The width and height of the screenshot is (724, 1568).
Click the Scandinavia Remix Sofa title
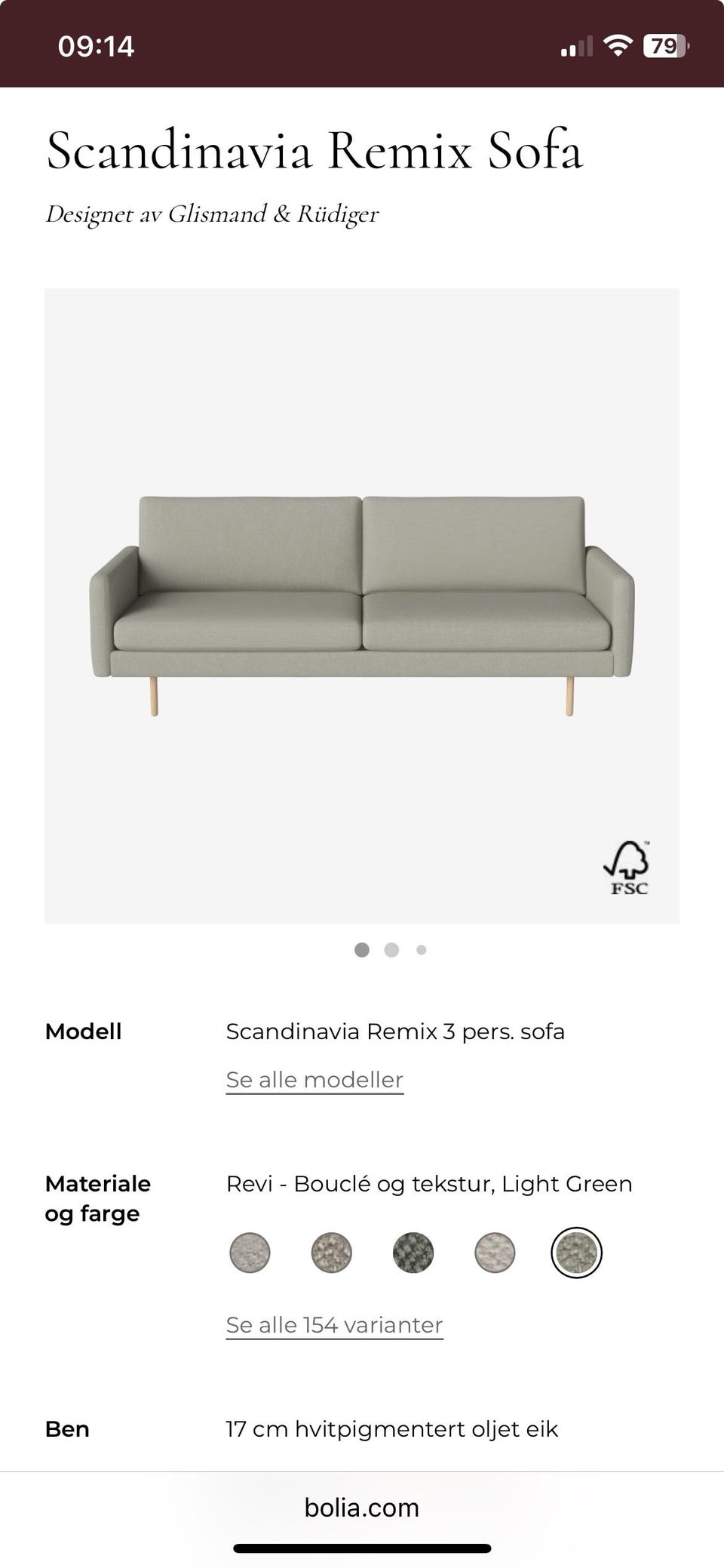(x=314, y=150)
